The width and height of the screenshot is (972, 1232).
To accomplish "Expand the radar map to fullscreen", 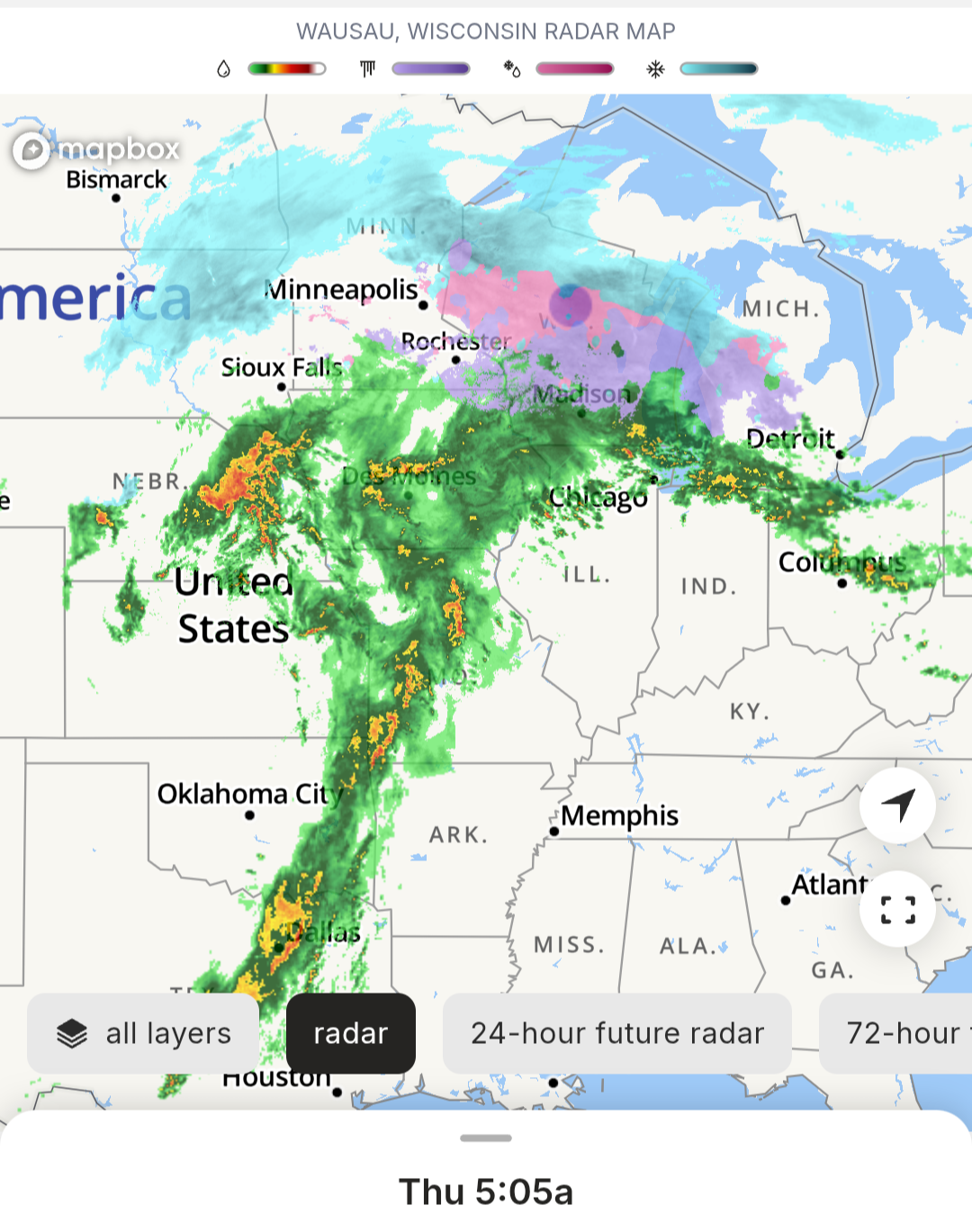I will [897, 910].
